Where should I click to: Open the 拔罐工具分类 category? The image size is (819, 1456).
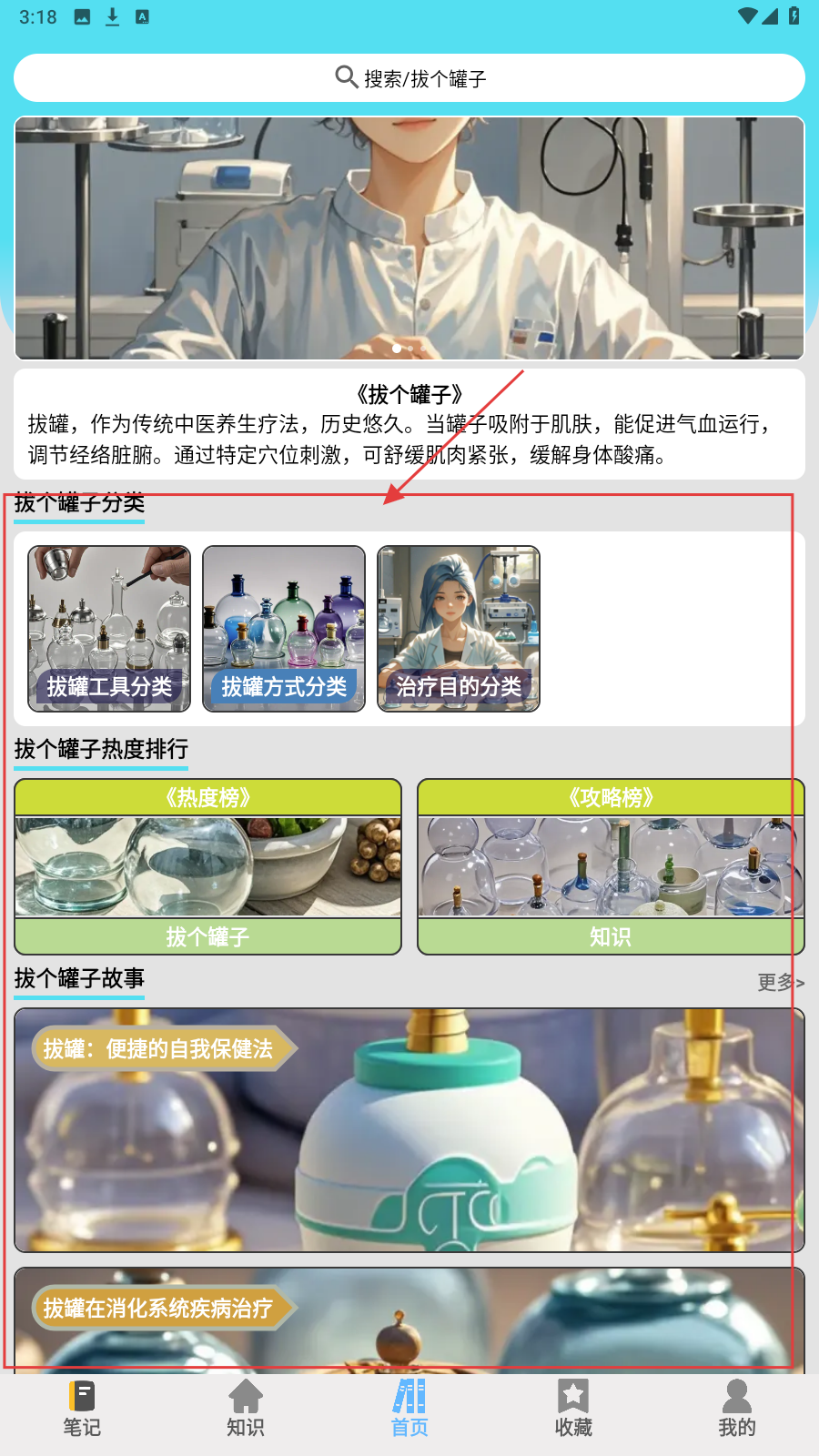(x=109, y=629)
